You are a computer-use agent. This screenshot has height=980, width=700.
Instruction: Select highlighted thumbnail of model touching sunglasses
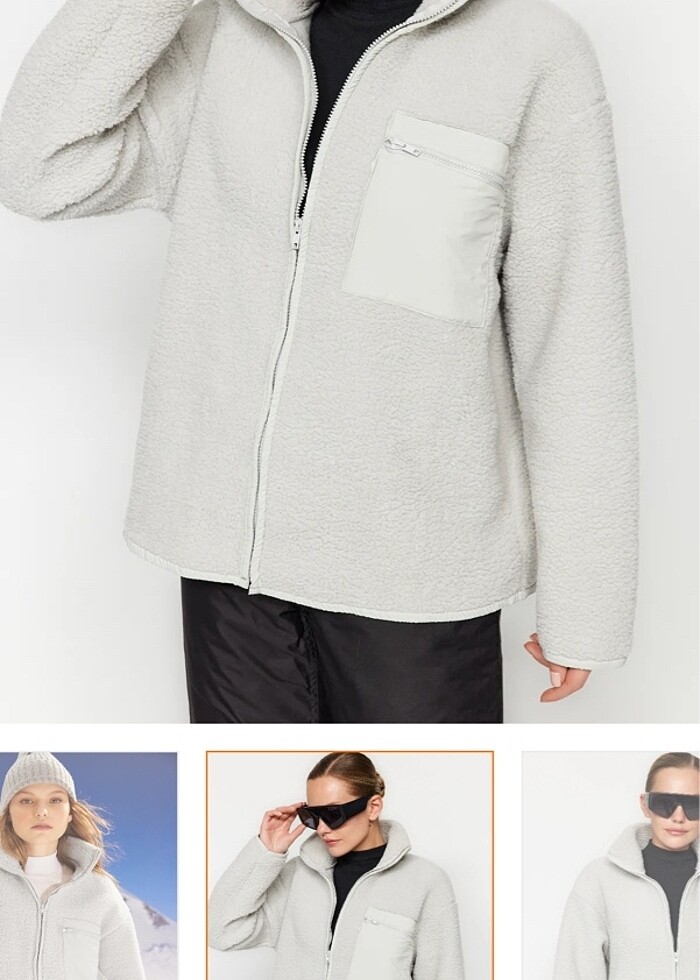[x=350, y=865]
